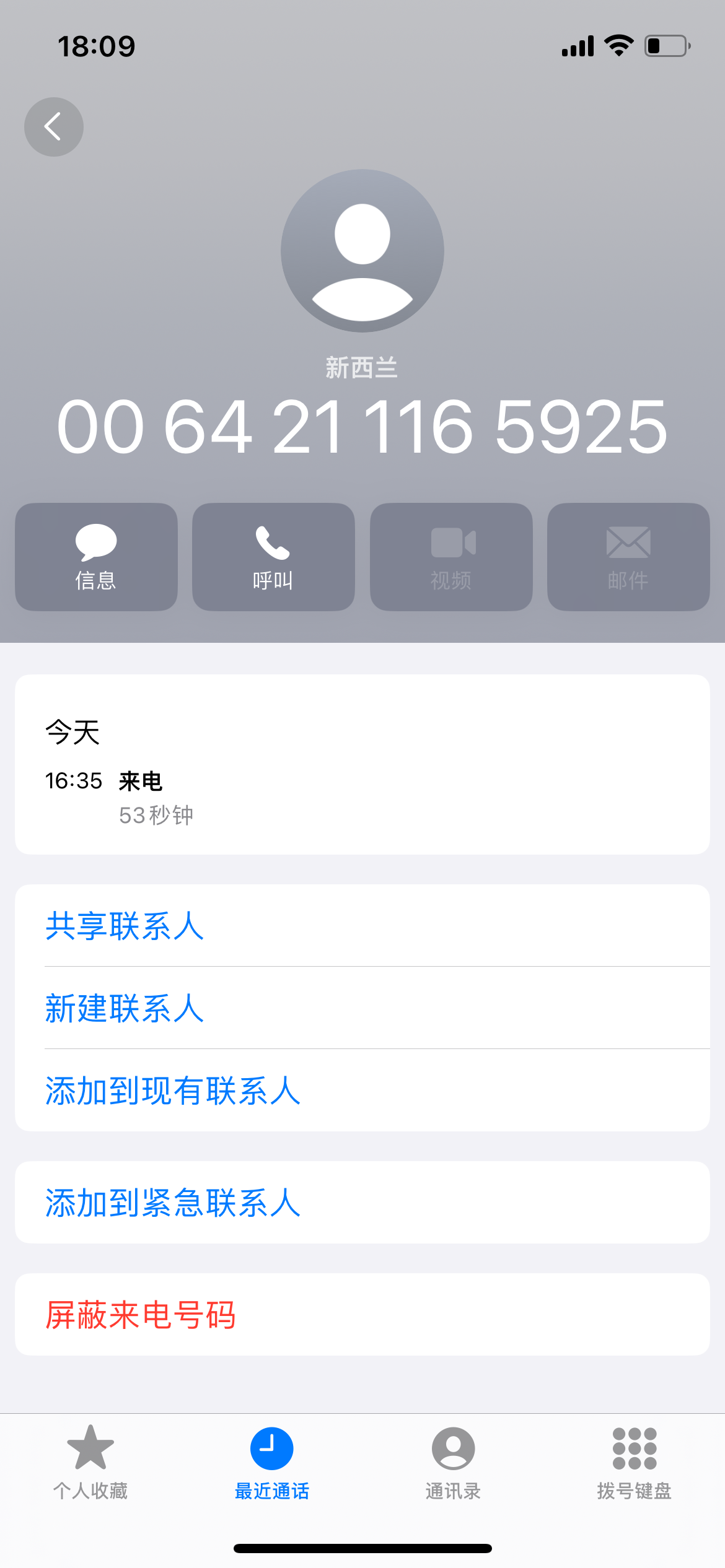
Task: Switch to the 通讯录 tab
Action: pos(452,1474)
